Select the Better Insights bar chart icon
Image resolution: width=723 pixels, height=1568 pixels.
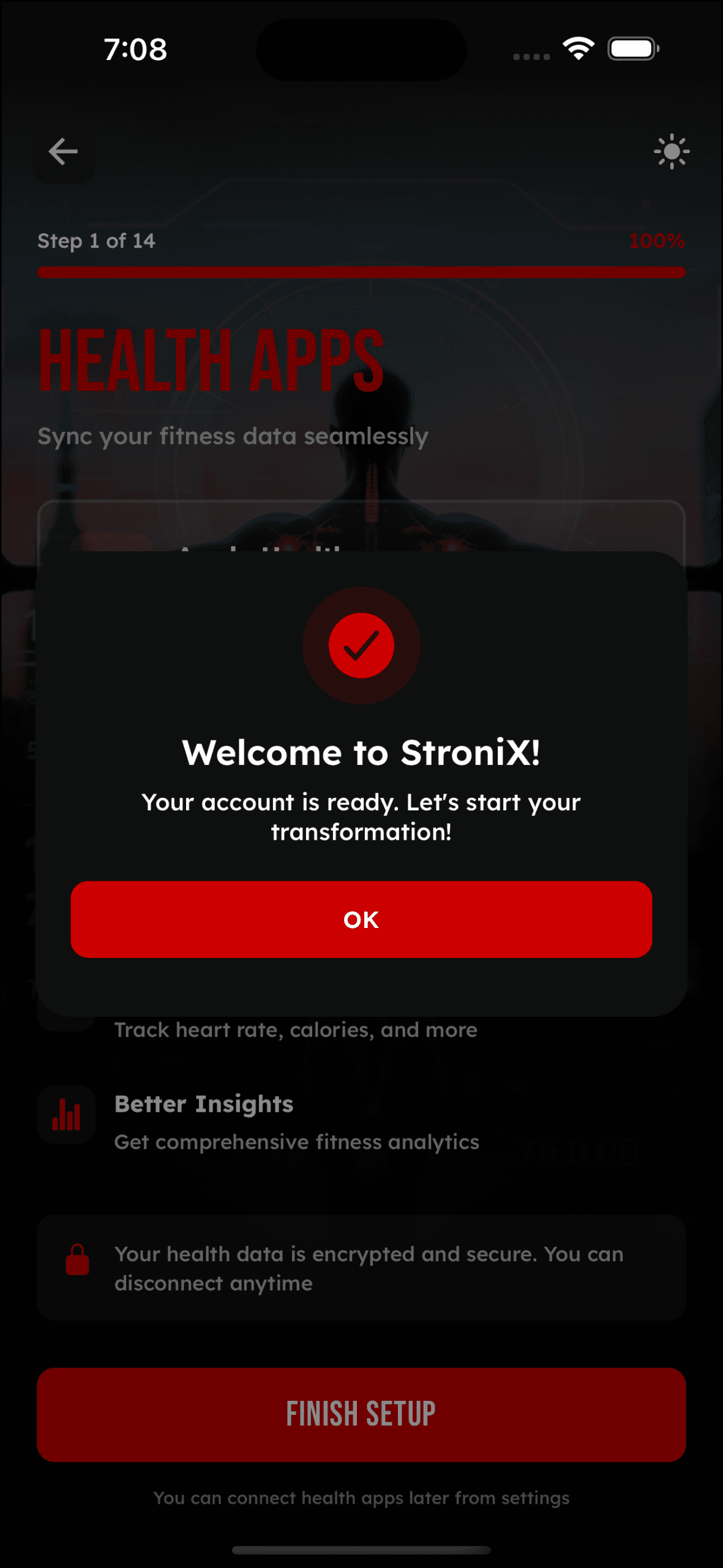[66, 1115]
